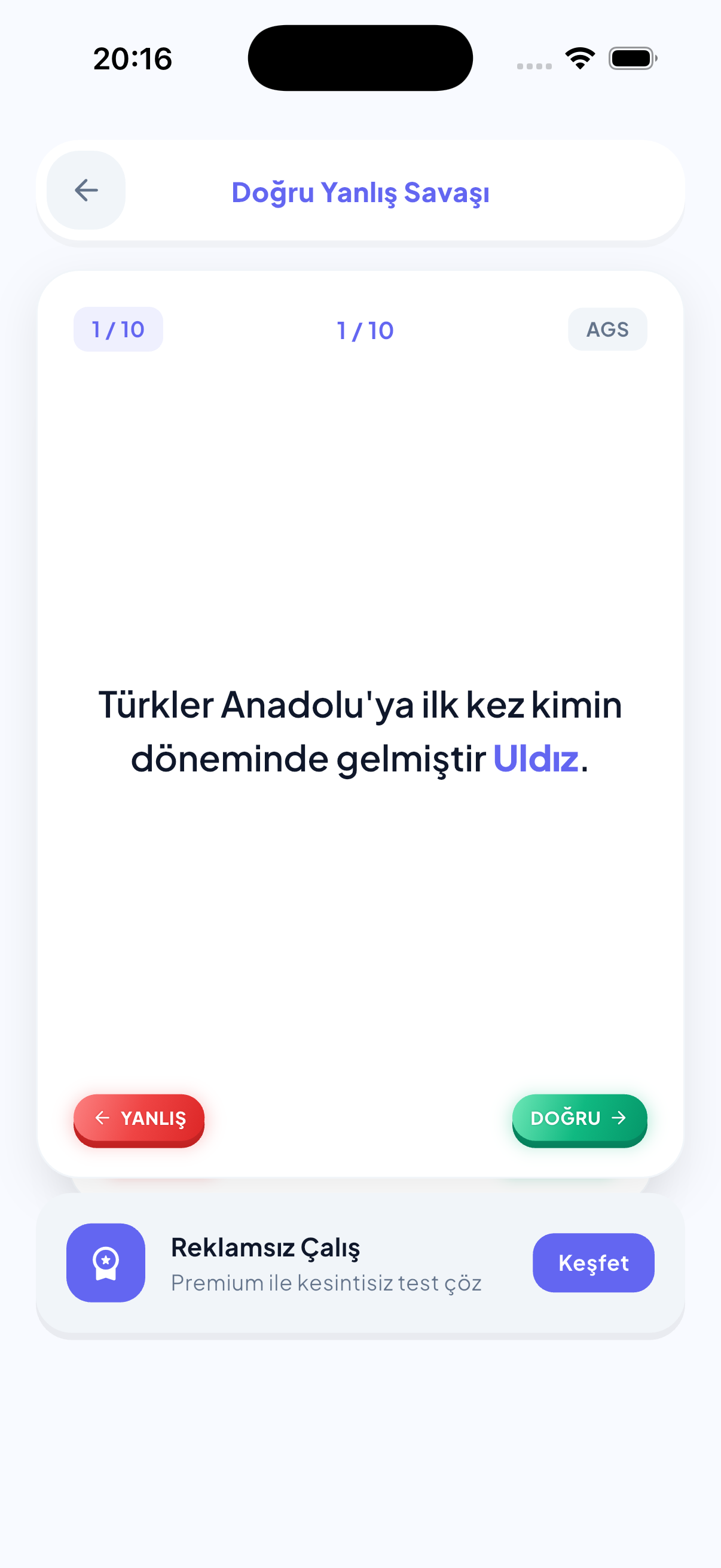The height and width of the screenshot is (1568, 721).
Task: Answer YANLIŞ for this statement
Action: click(139, 1119)
